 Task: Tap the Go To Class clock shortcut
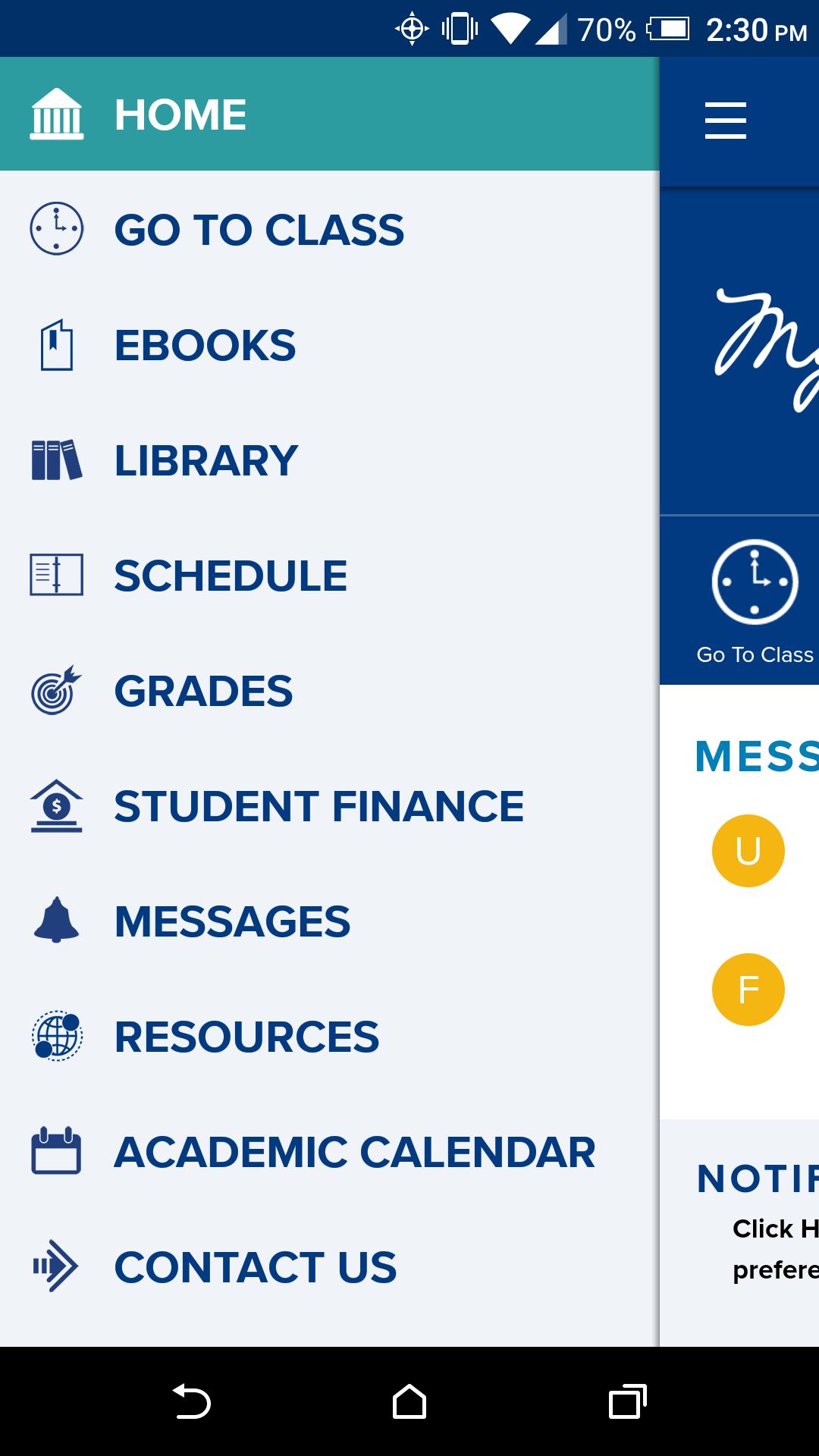(x=755, y=599)
